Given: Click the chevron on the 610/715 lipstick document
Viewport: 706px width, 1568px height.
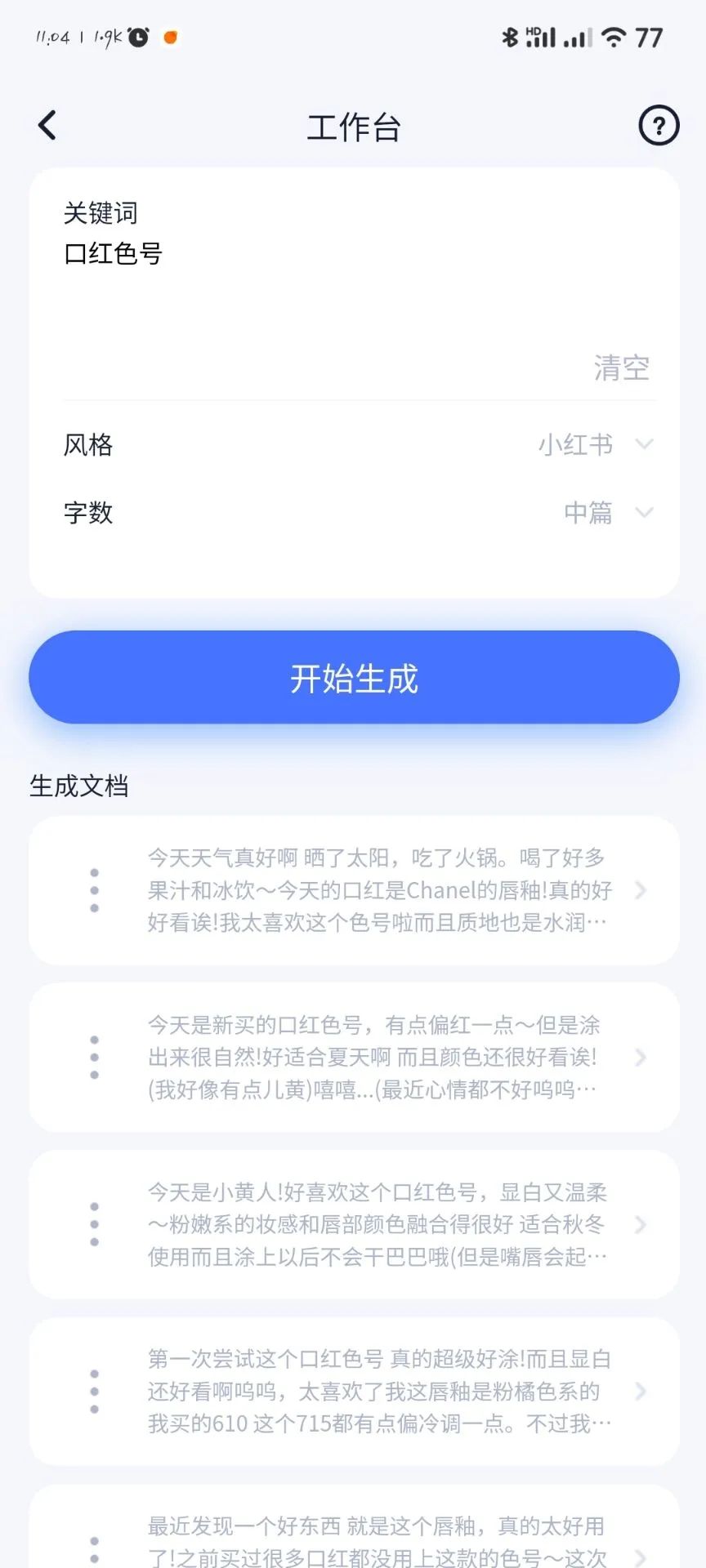Looking at the screenshot, I should pyautogui.click(x=641, y=1392).
